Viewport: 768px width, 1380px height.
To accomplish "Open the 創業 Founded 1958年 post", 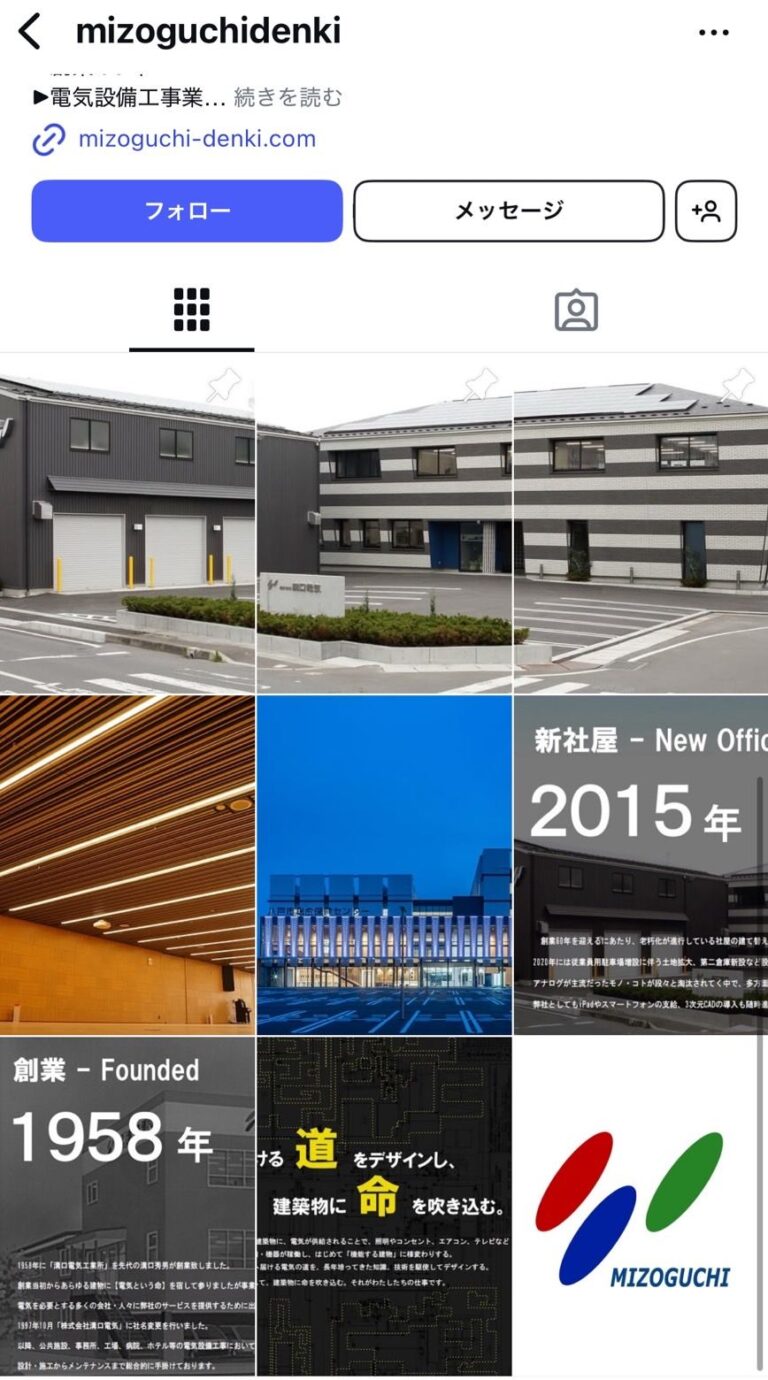I will click(127, 1206).
